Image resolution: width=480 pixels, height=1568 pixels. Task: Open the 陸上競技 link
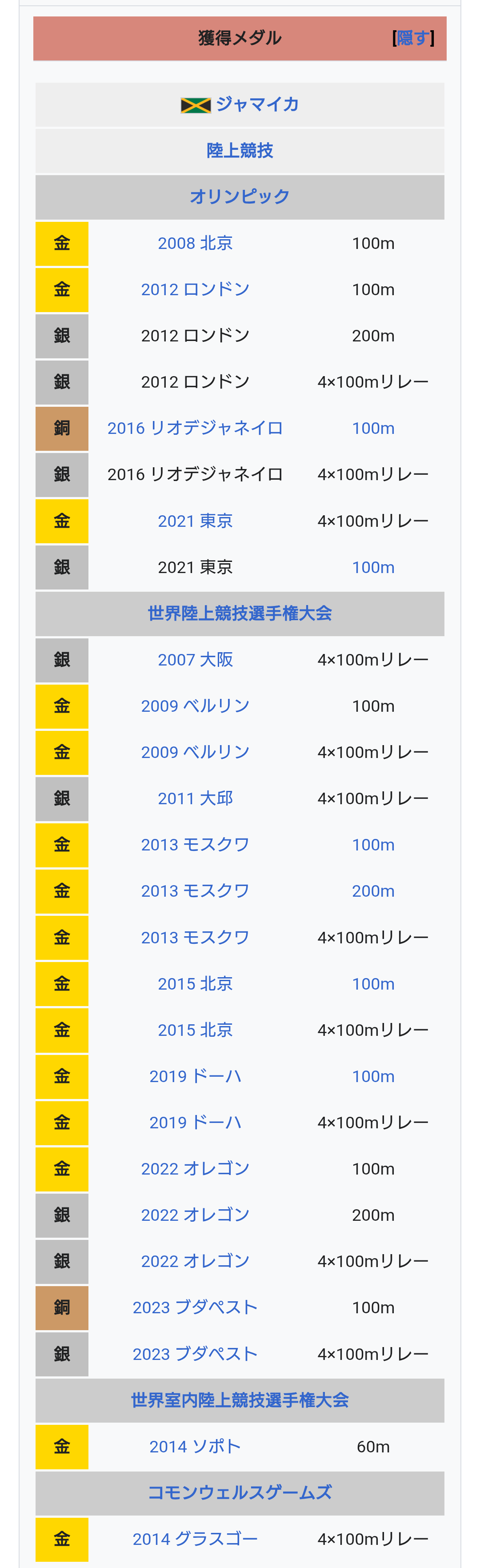click(x=240, y=150)
